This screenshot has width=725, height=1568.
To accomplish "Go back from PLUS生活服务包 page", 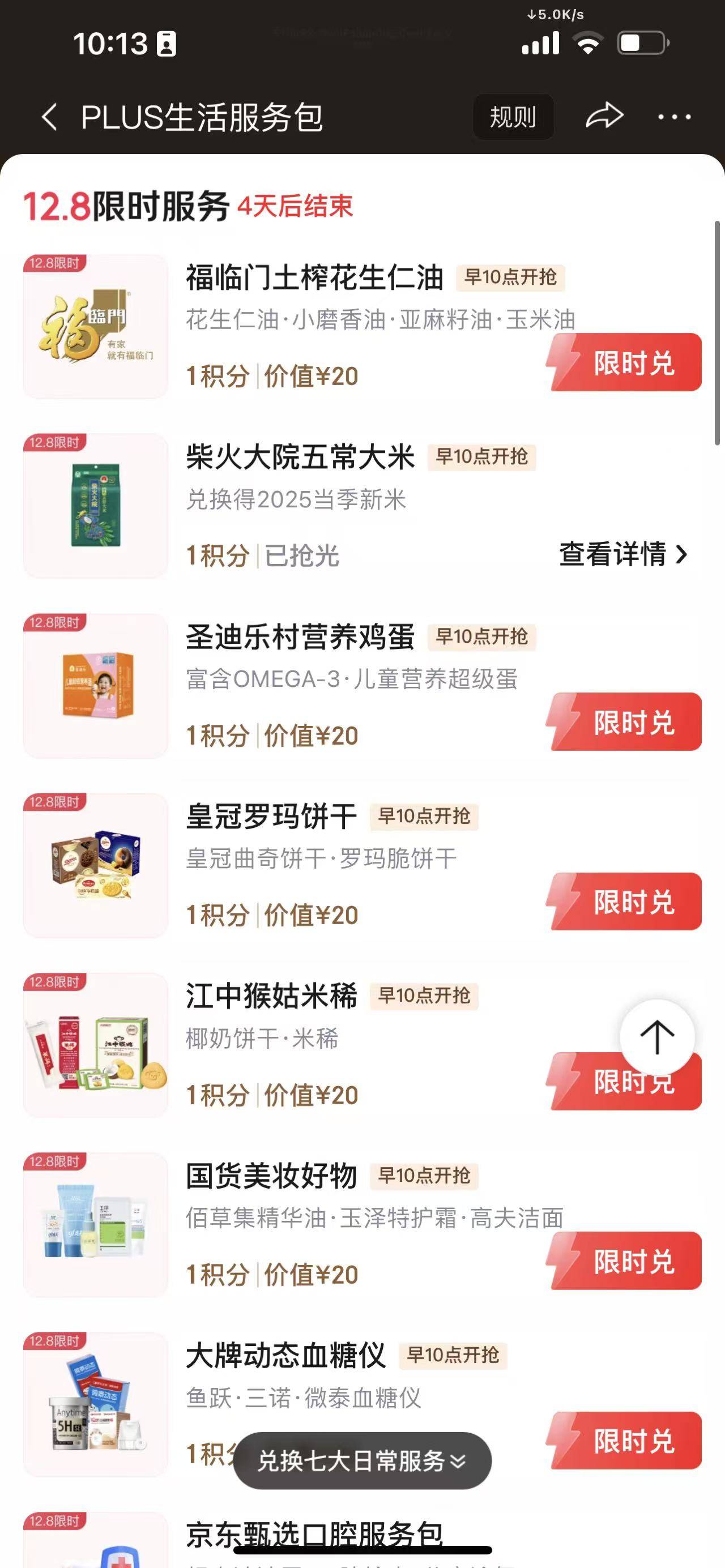I will pyautogui.click(x=50, y=117).
